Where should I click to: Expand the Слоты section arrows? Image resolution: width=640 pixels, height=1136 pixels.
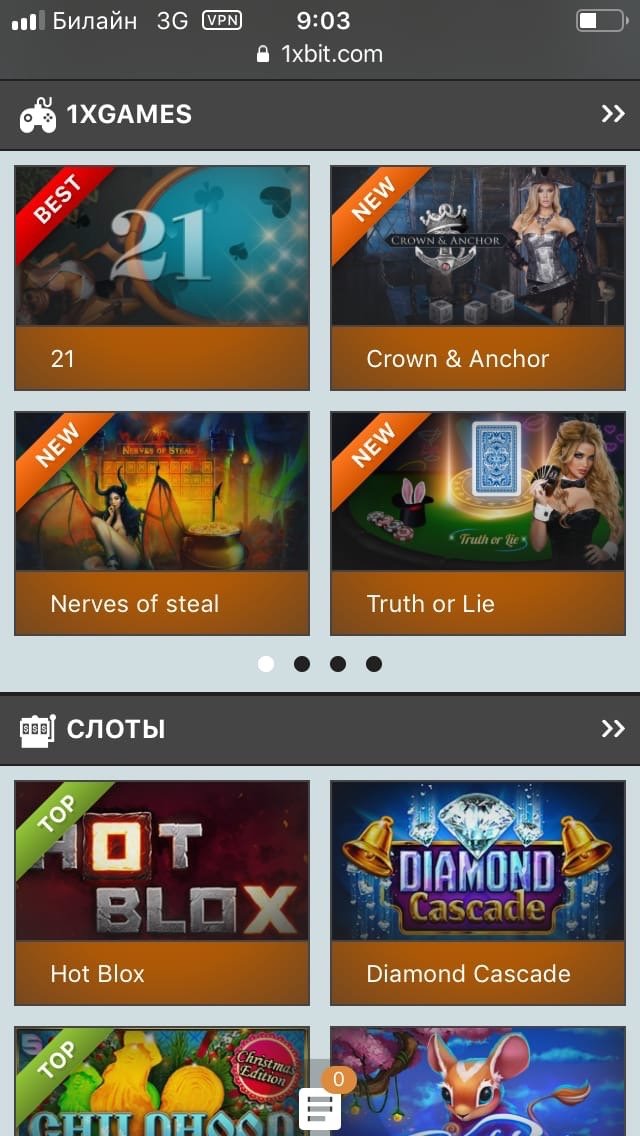612,729
